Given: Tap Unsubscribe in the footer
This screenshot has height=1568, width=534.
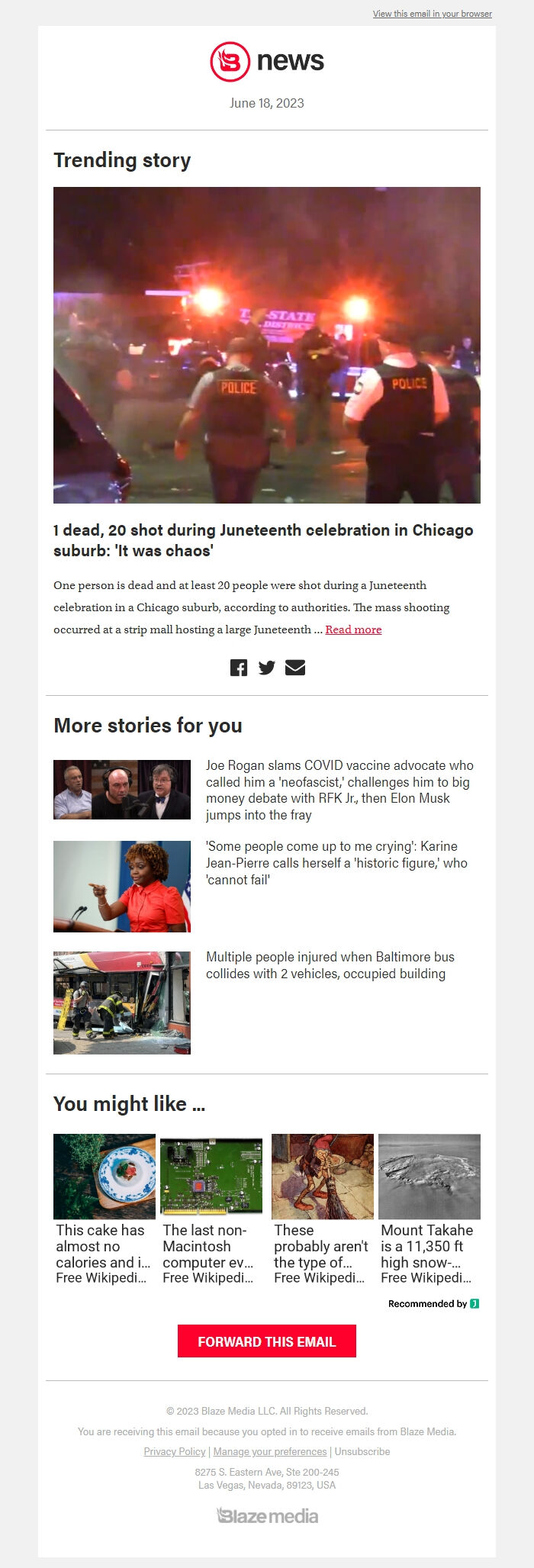Looking at the screenshot, I should point(362,1451).
